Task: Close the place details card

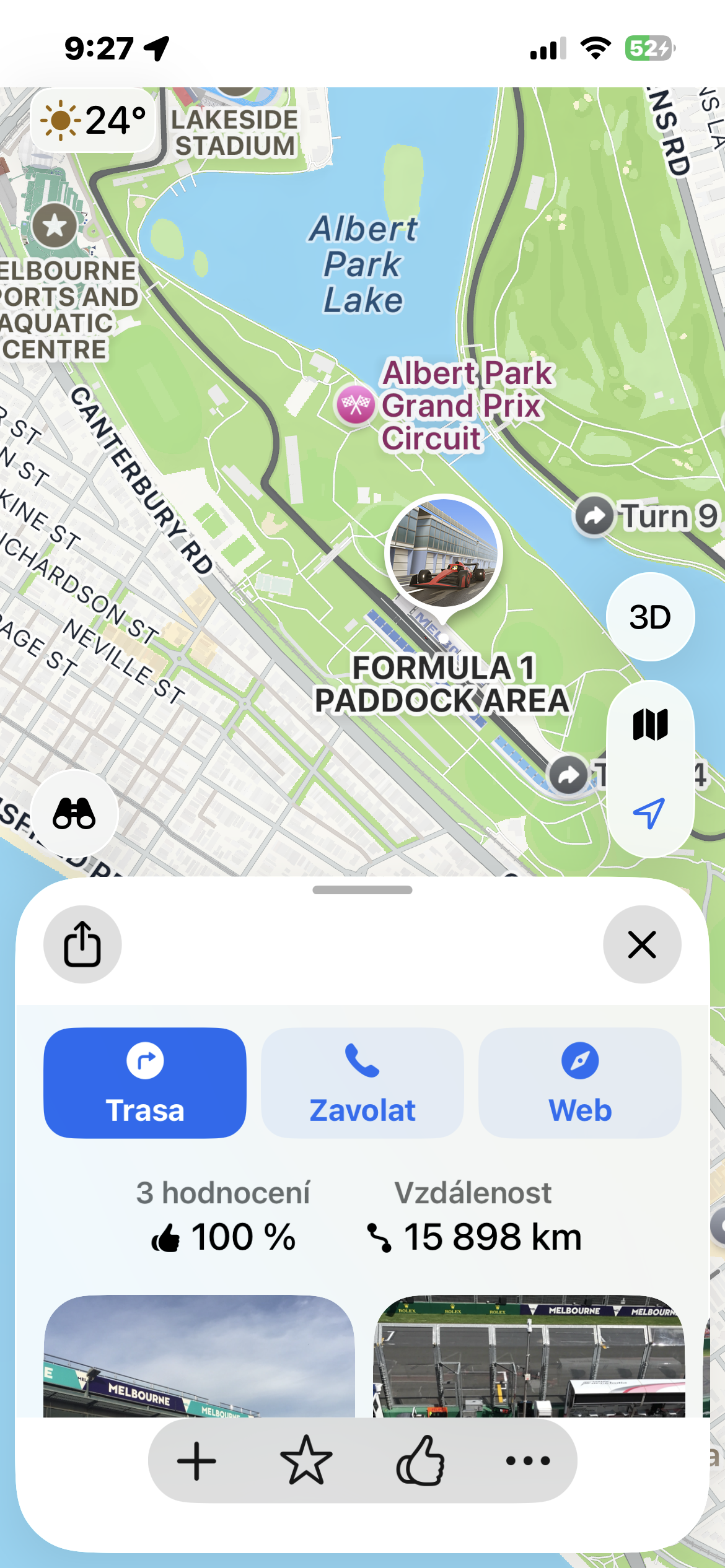Action: point(642,944)
